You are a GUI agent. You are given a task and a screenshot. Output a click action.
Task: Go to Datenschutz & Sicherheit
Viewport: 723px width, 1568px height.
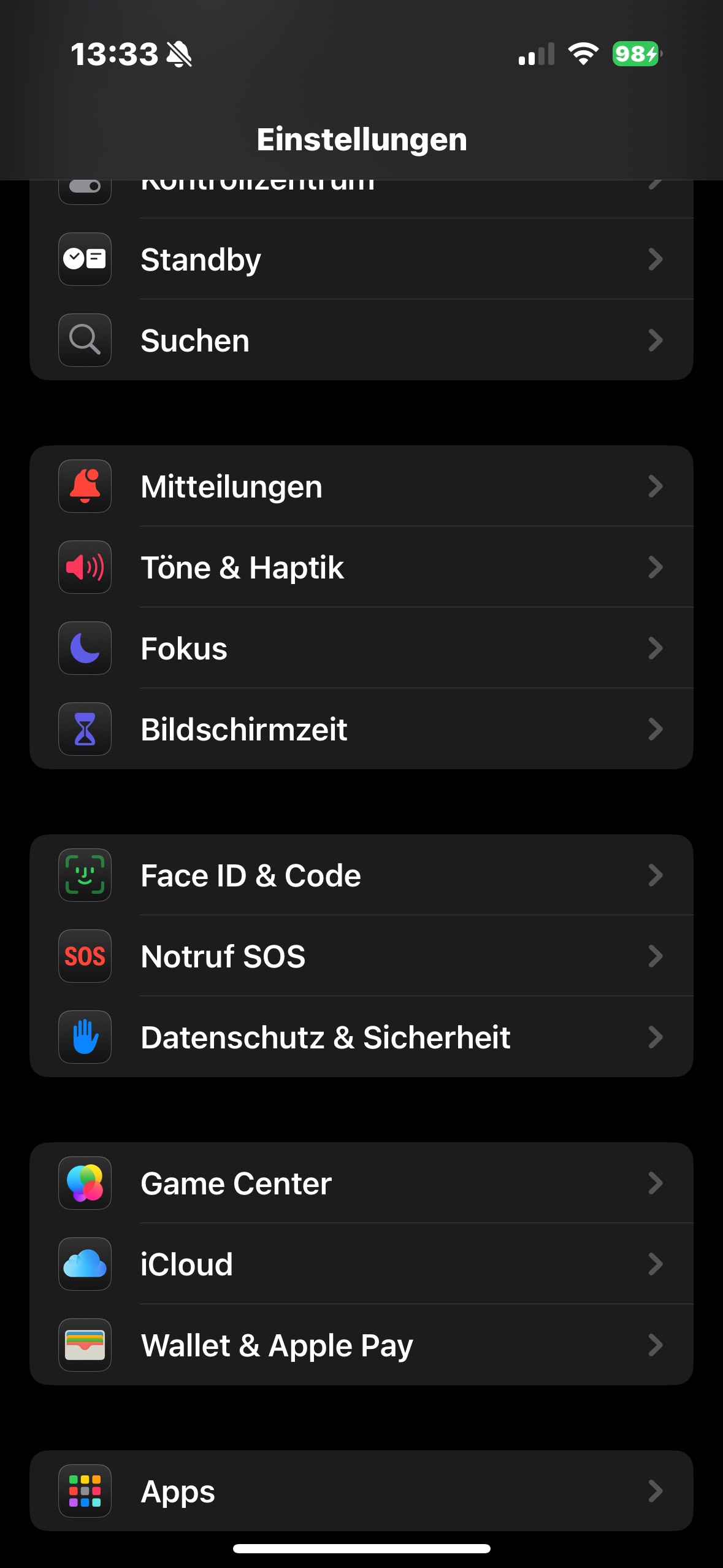(361, 1037)
